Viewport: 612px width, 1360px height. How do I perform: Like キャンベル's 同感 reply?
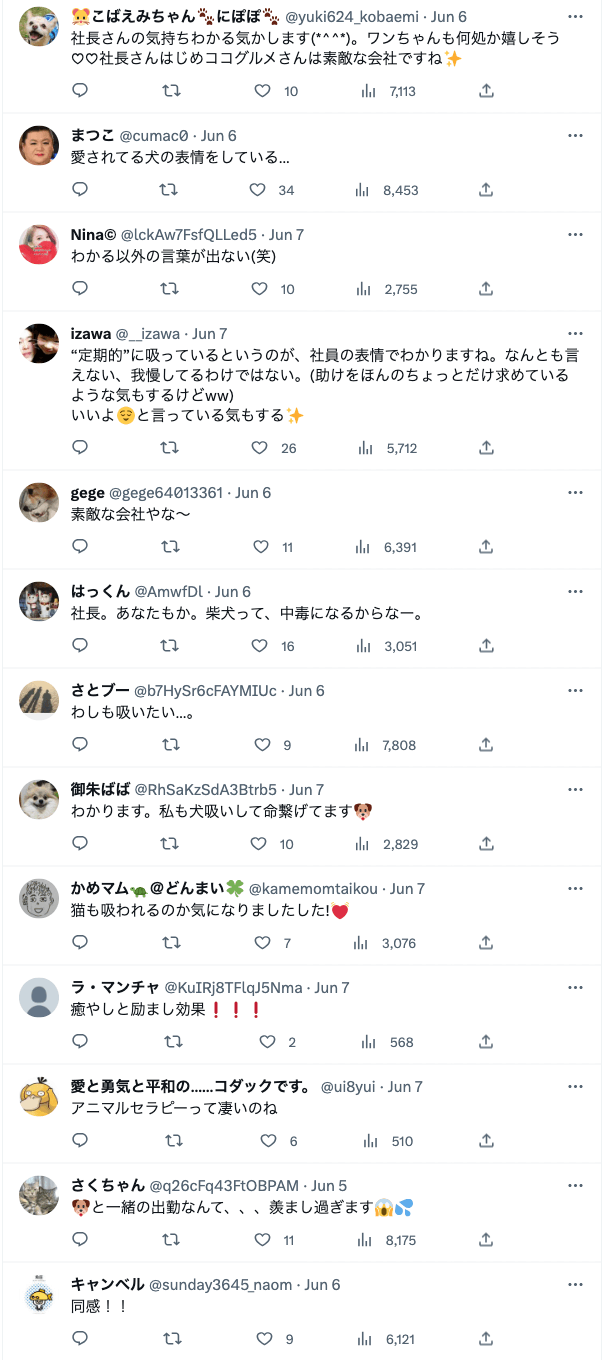point(264,1339)
